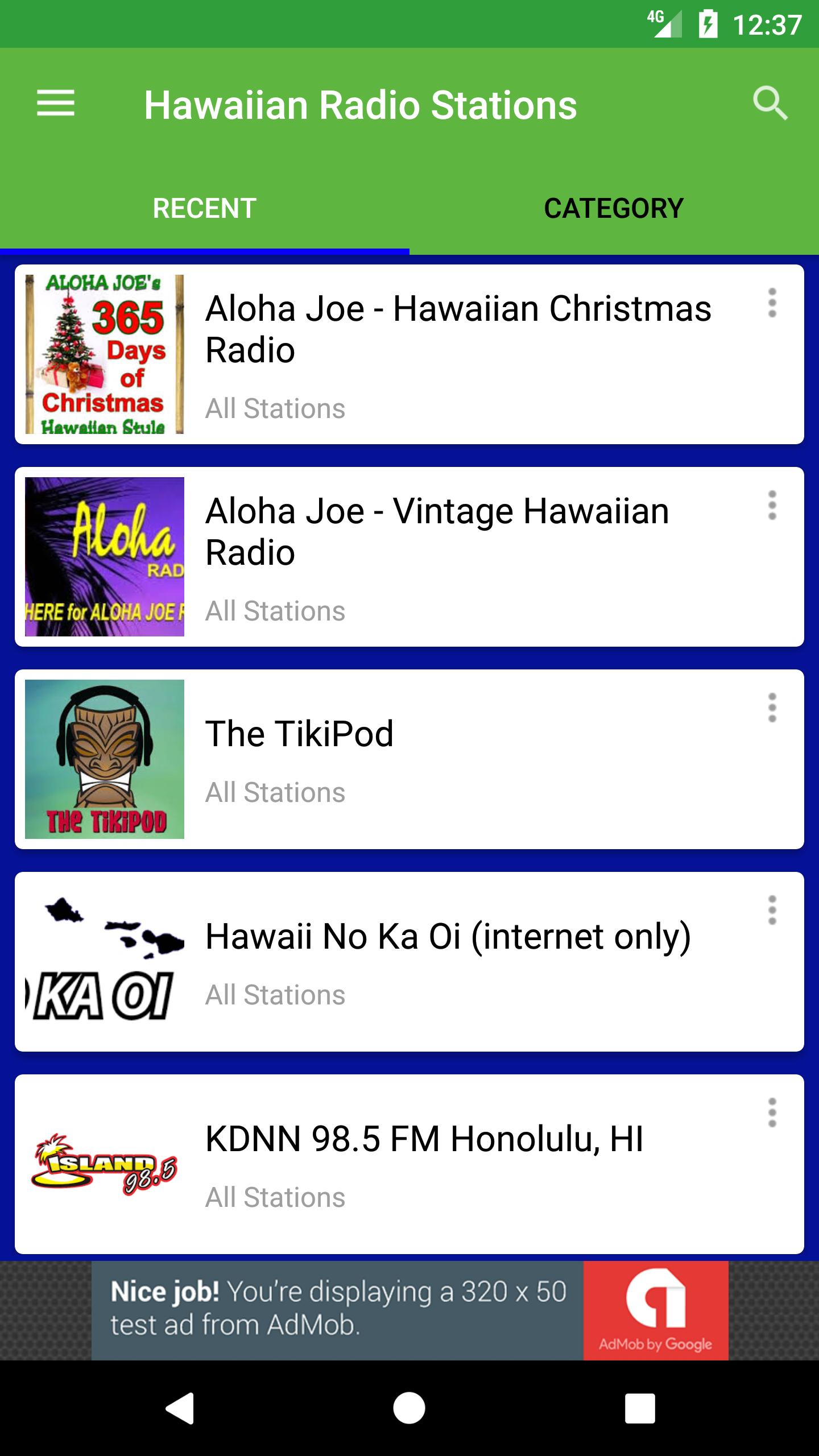Open options for Hawaiian Christmas Radio
The height and width of the screenshot is (1456, 819).
pos(772,303)
